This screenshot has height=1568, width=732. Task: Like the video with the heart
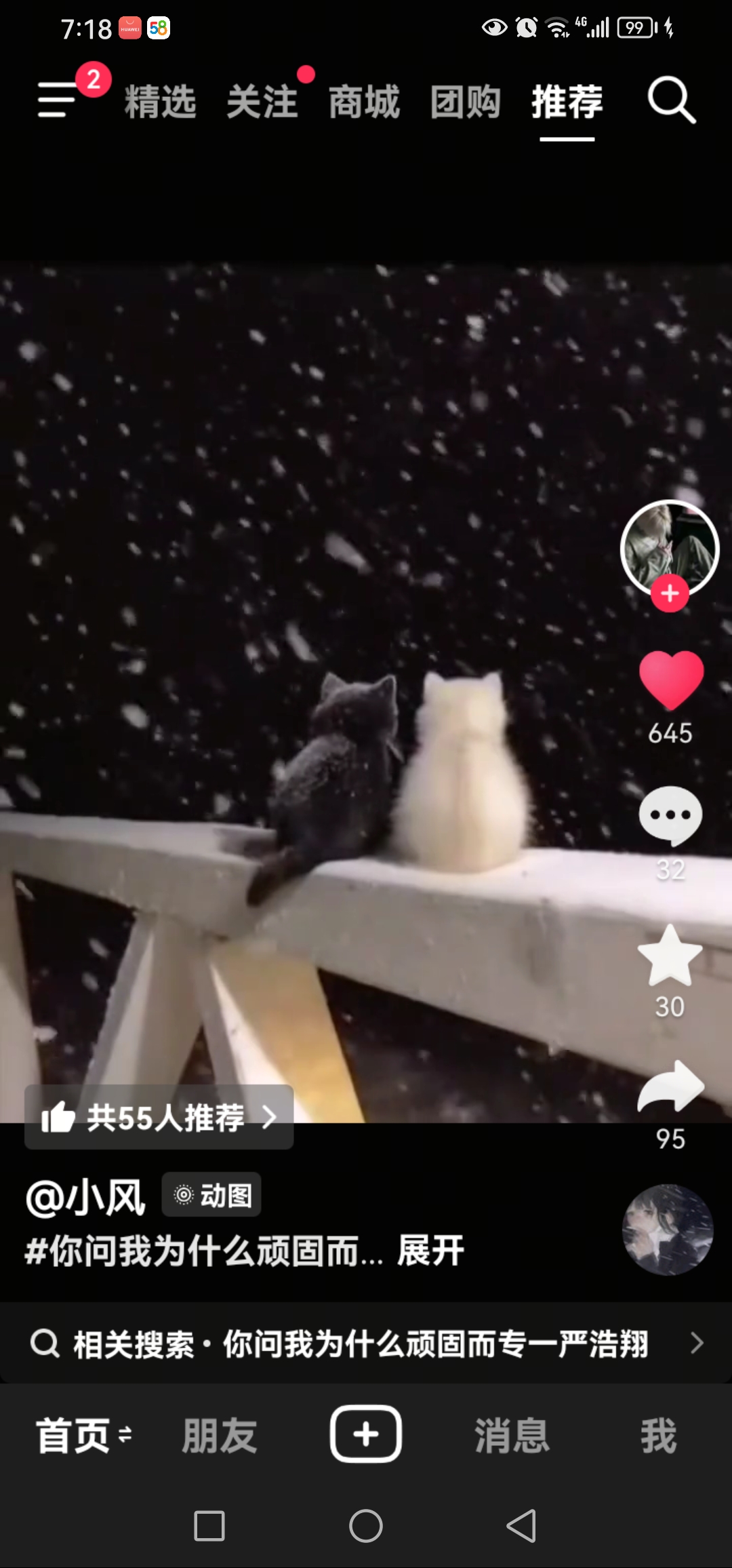point(670,680)
